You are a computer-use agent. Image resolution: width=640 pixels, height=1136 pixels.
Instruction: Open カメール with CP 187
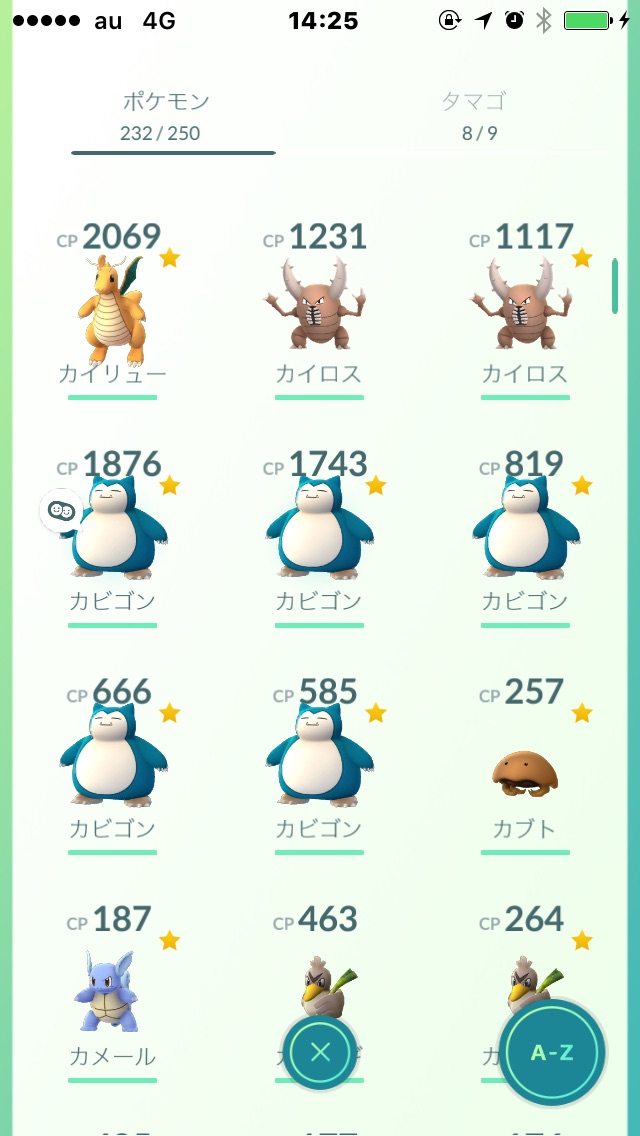(112, 993)
